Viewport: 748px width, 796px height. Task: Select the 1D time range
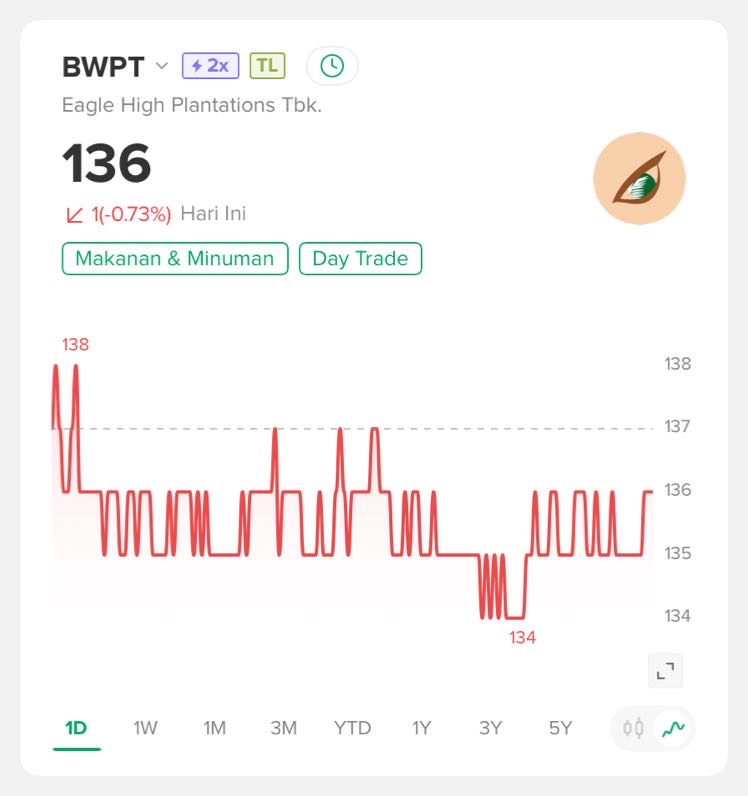76,728
